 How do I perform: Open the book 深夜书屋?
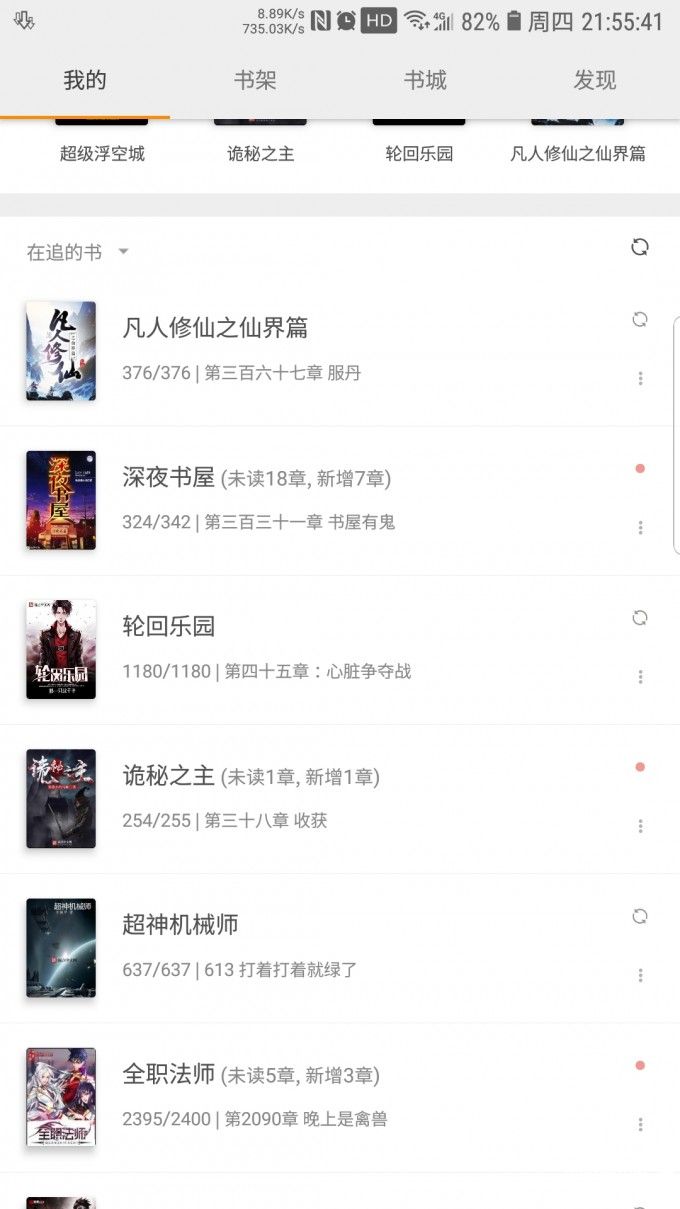(x=170, y=478)
